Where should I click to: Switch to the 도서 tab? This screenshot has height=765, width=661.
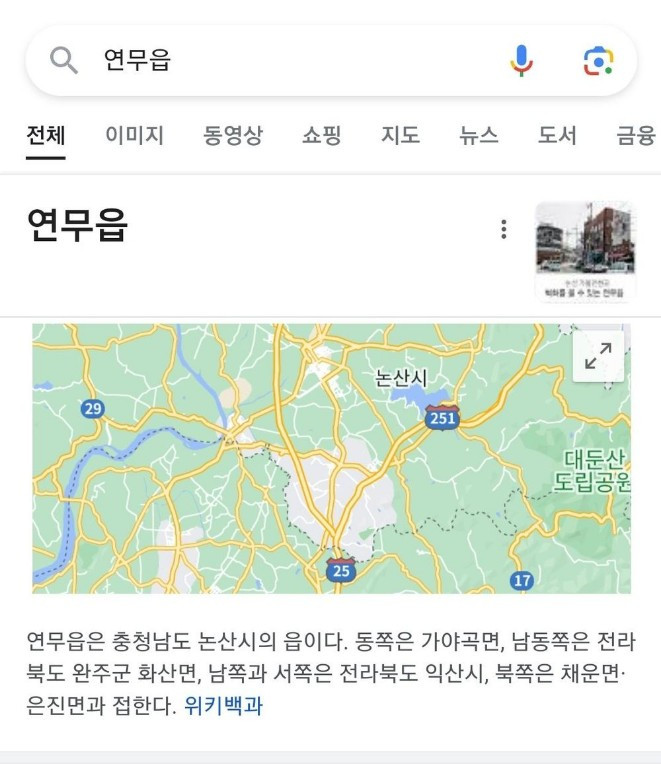557,135
